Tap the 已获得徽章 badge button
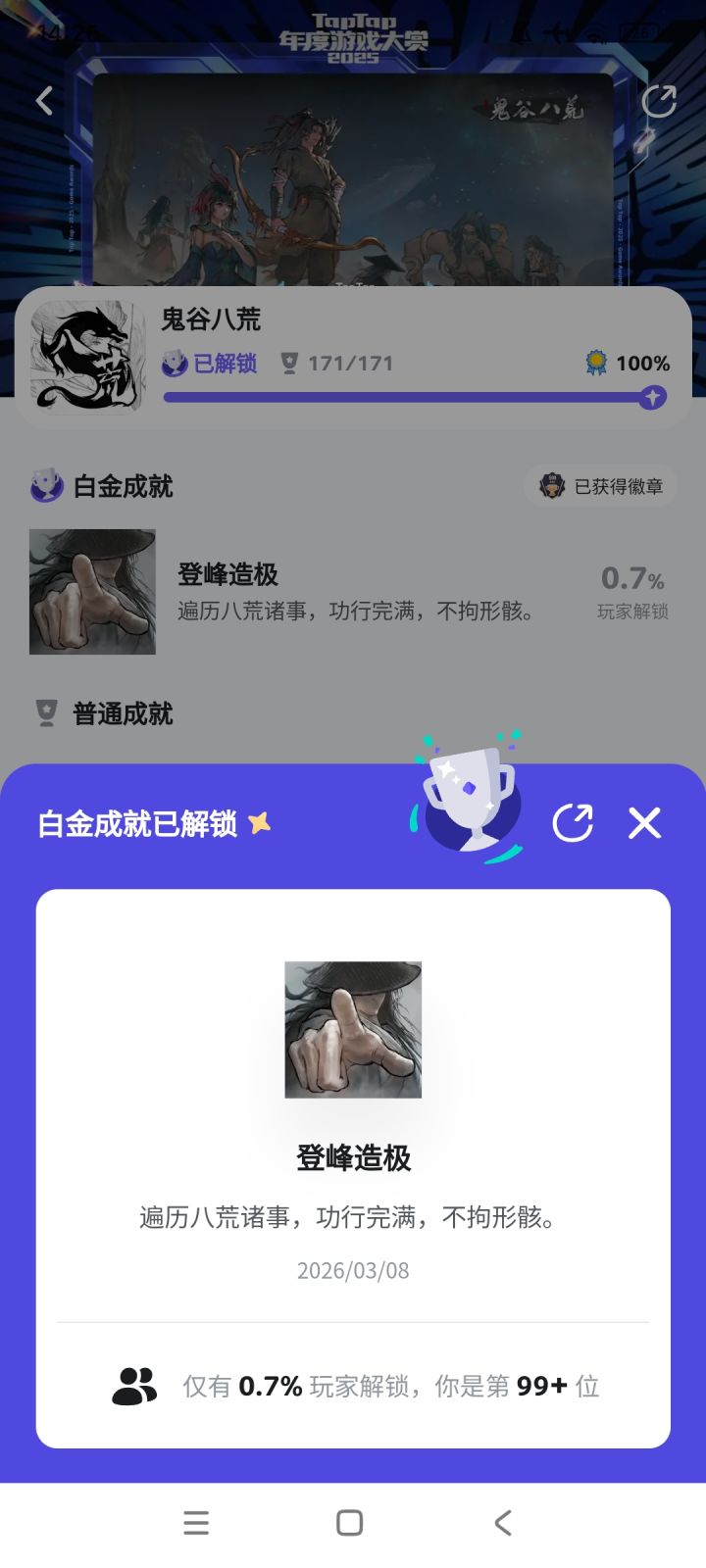The width and height of the screenshot is (706, 1568). coord(601,485)
